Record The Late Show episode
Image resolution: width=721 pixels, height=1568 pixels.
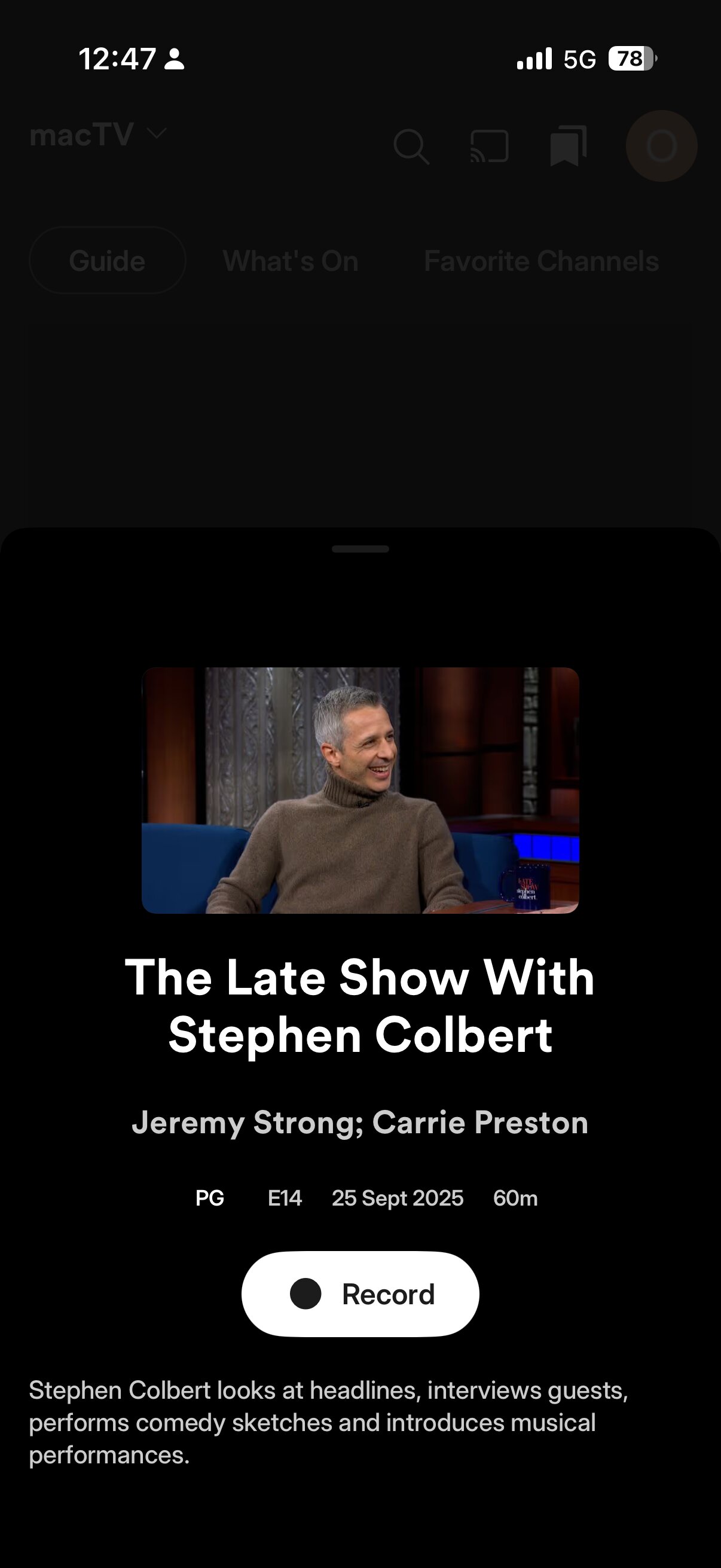tap(360, 1294)
